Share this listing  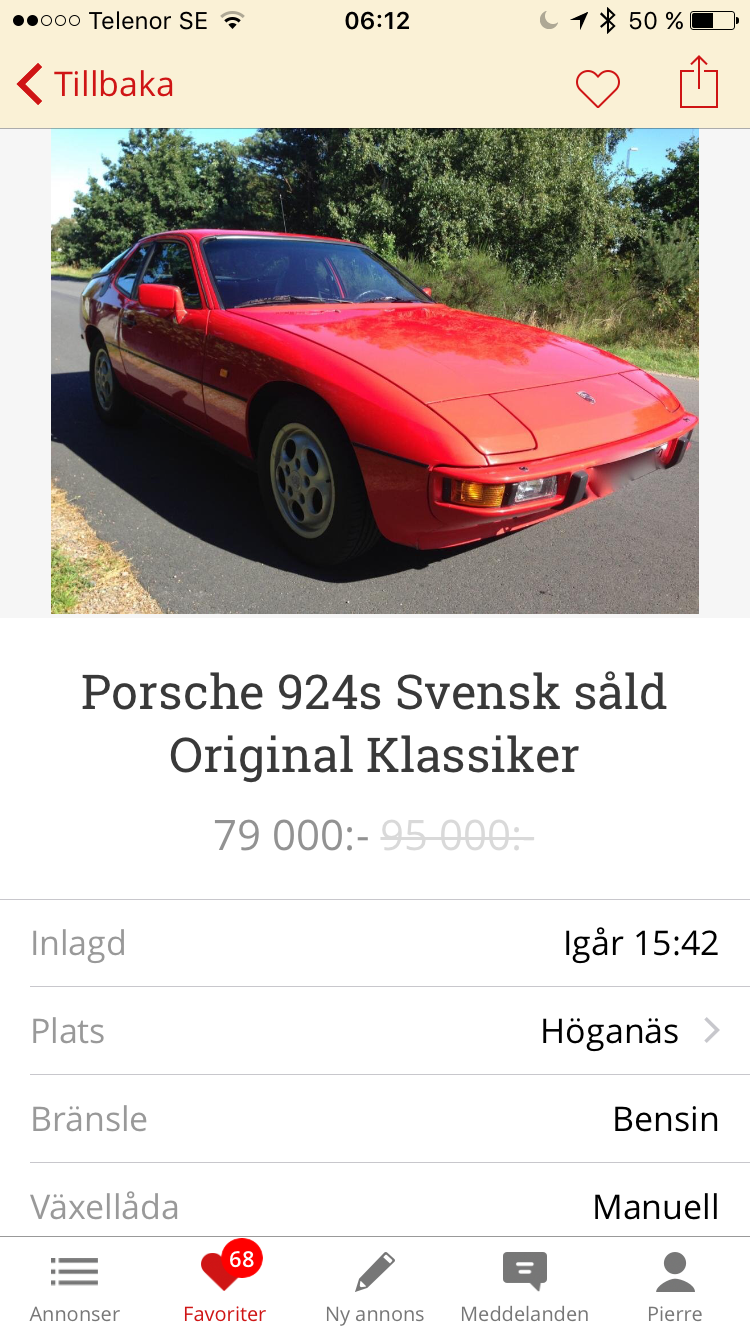[699, 82]
